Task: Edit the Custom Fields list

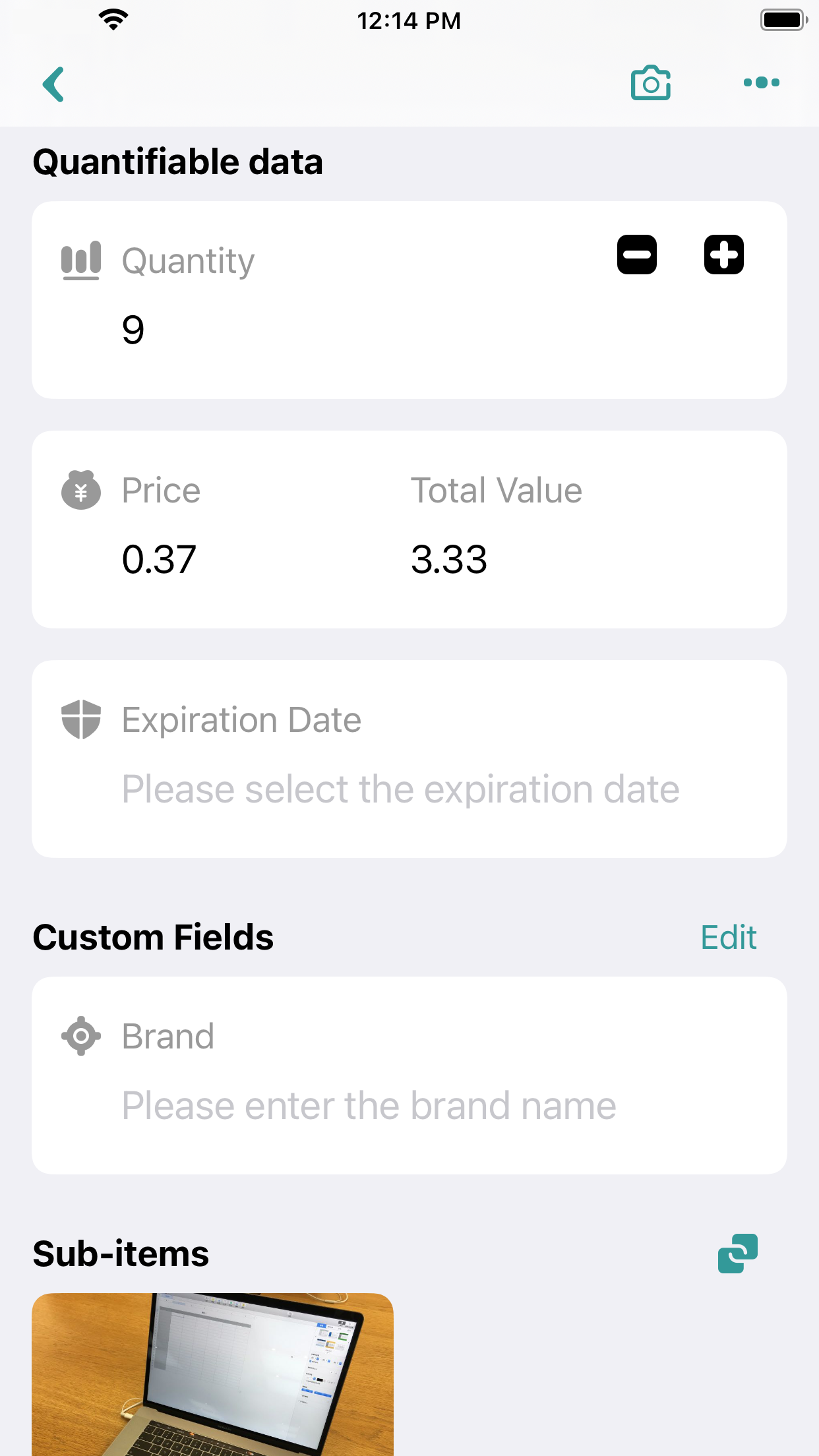Action: tap(728, 937)
